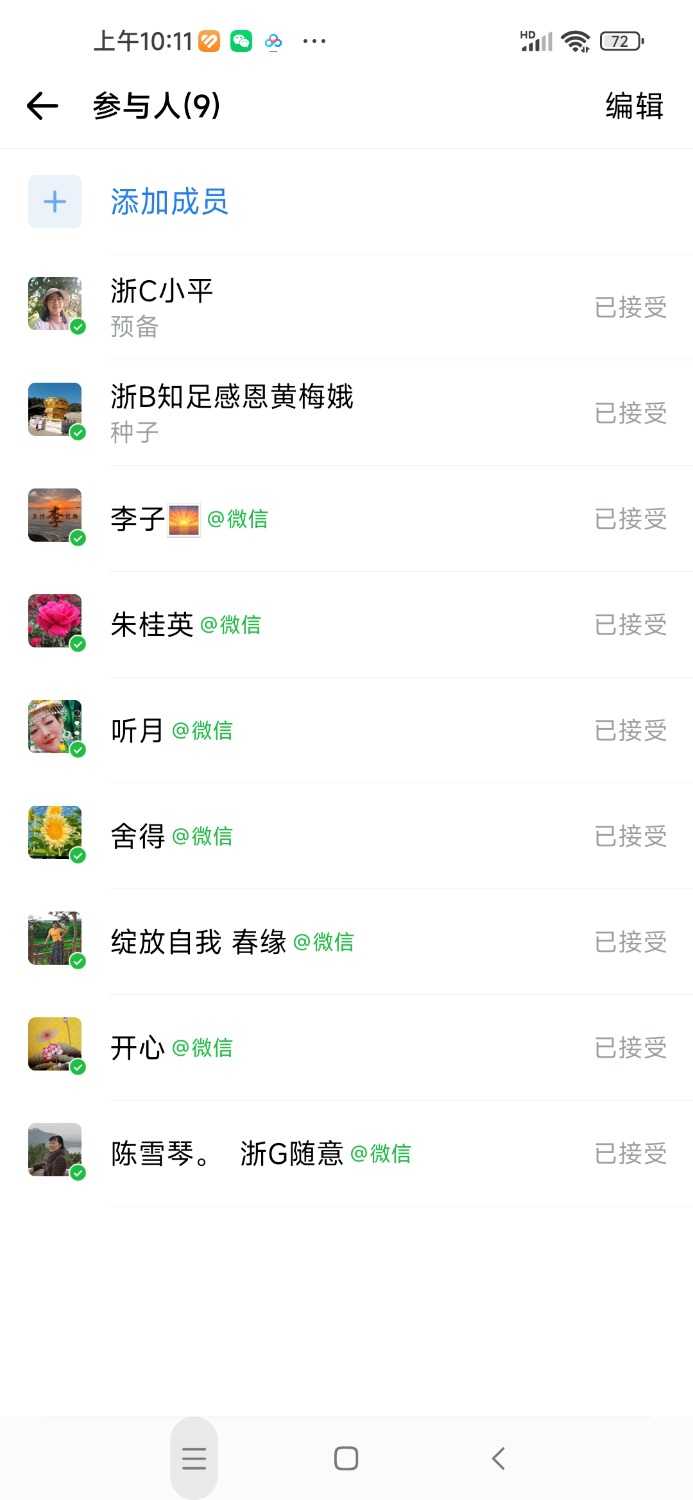Screen dimensions: 693x1500
Task: Select the participant named 李子
Action: tap(138, 519)
